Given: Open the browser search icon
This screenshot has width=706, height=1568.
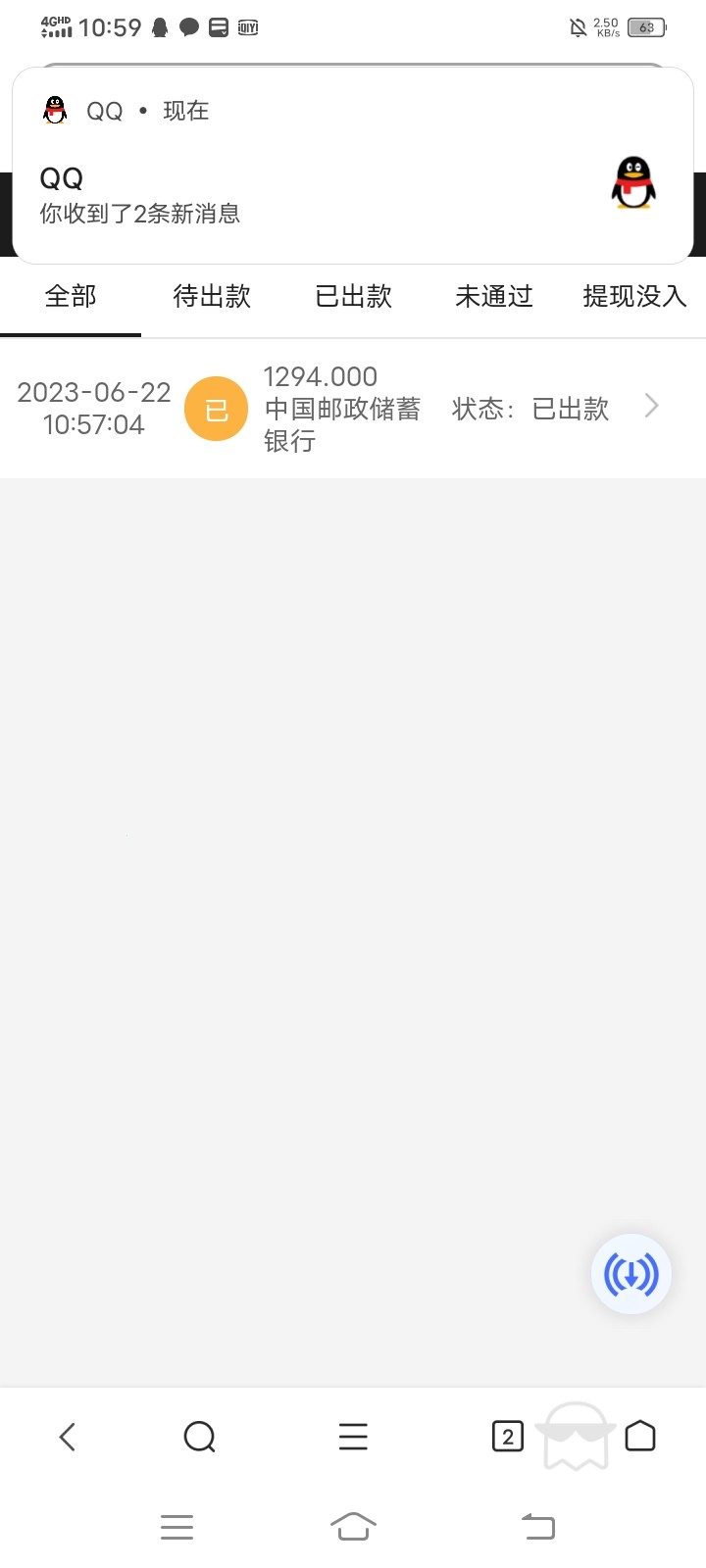Looking at the screenshot, I should [x=199, y=1437].
